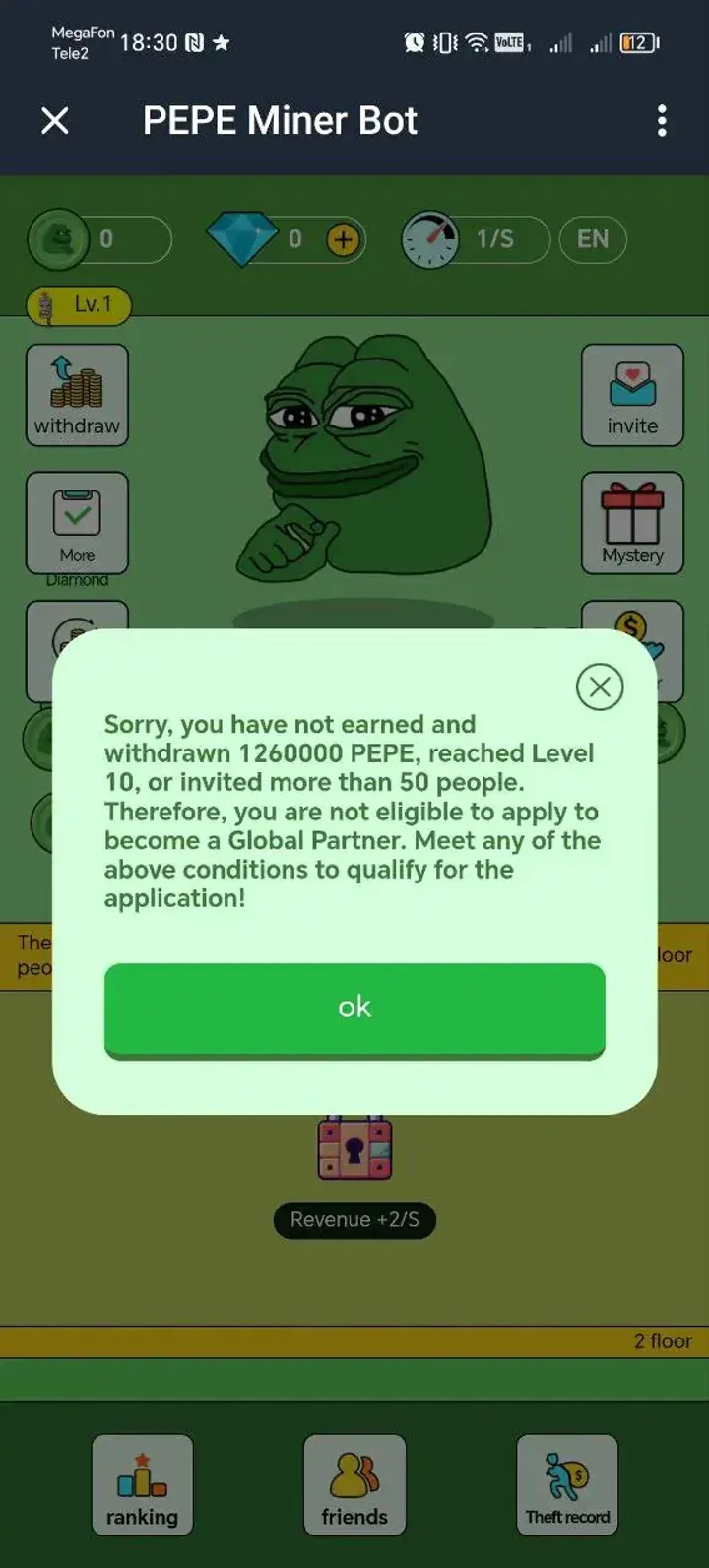Image resolution: width=709 pixels, height=1568 pixels.
Task: Switch language with the EN button
Action: tap(593, 239)
